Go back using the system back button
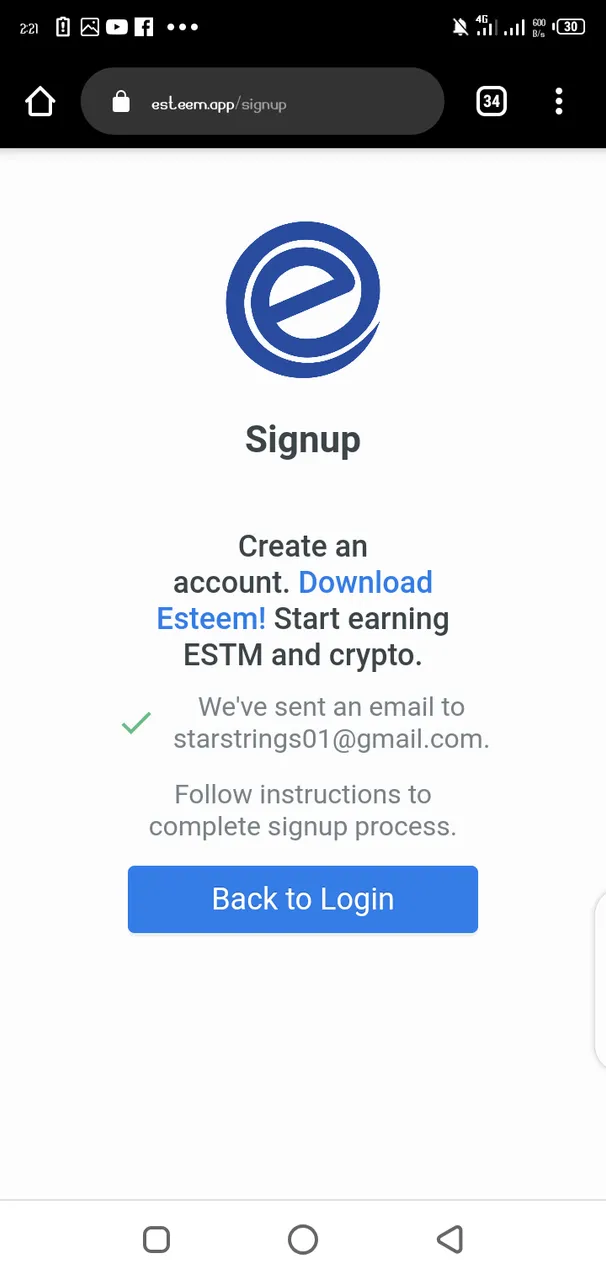 click(450, 1240)
